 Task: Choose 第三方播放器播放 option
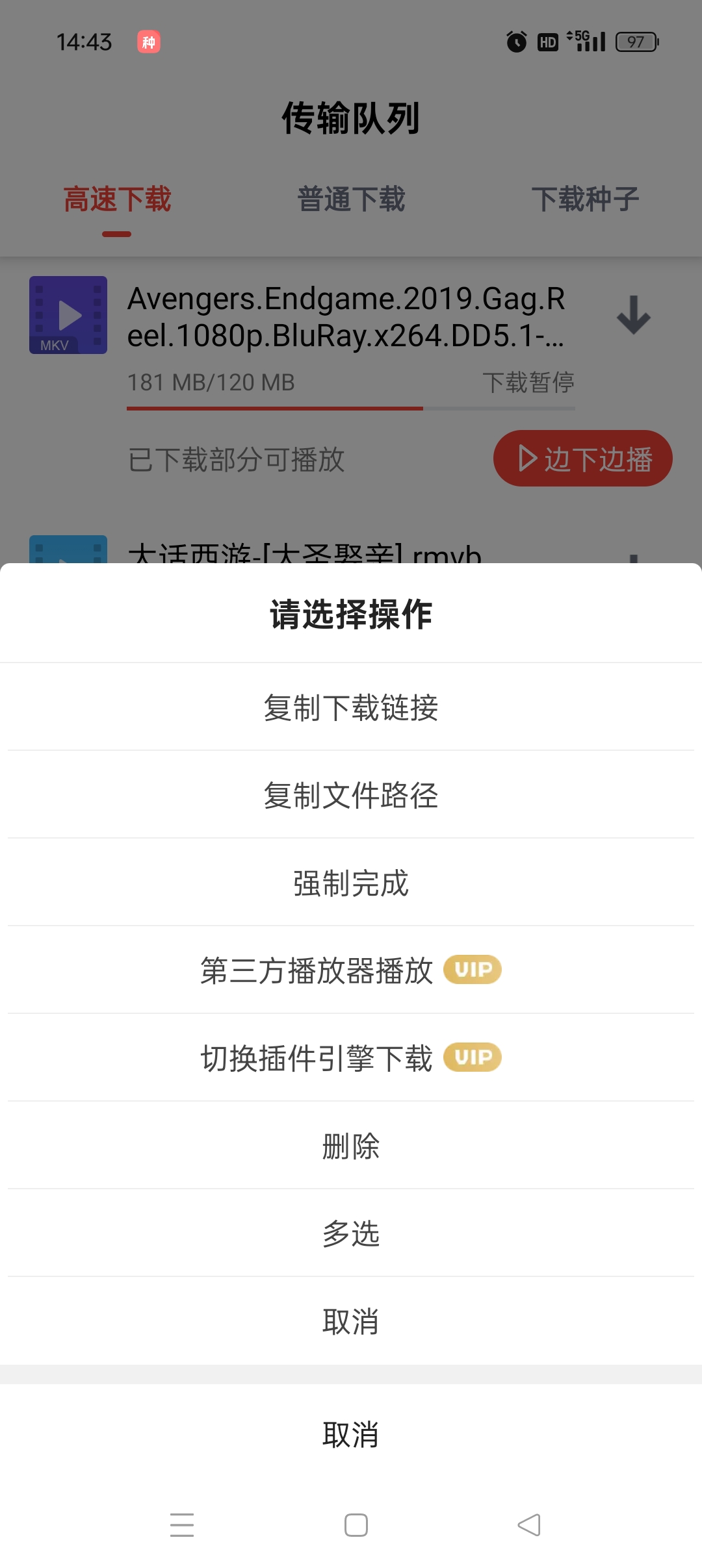(x=317, y=970)
